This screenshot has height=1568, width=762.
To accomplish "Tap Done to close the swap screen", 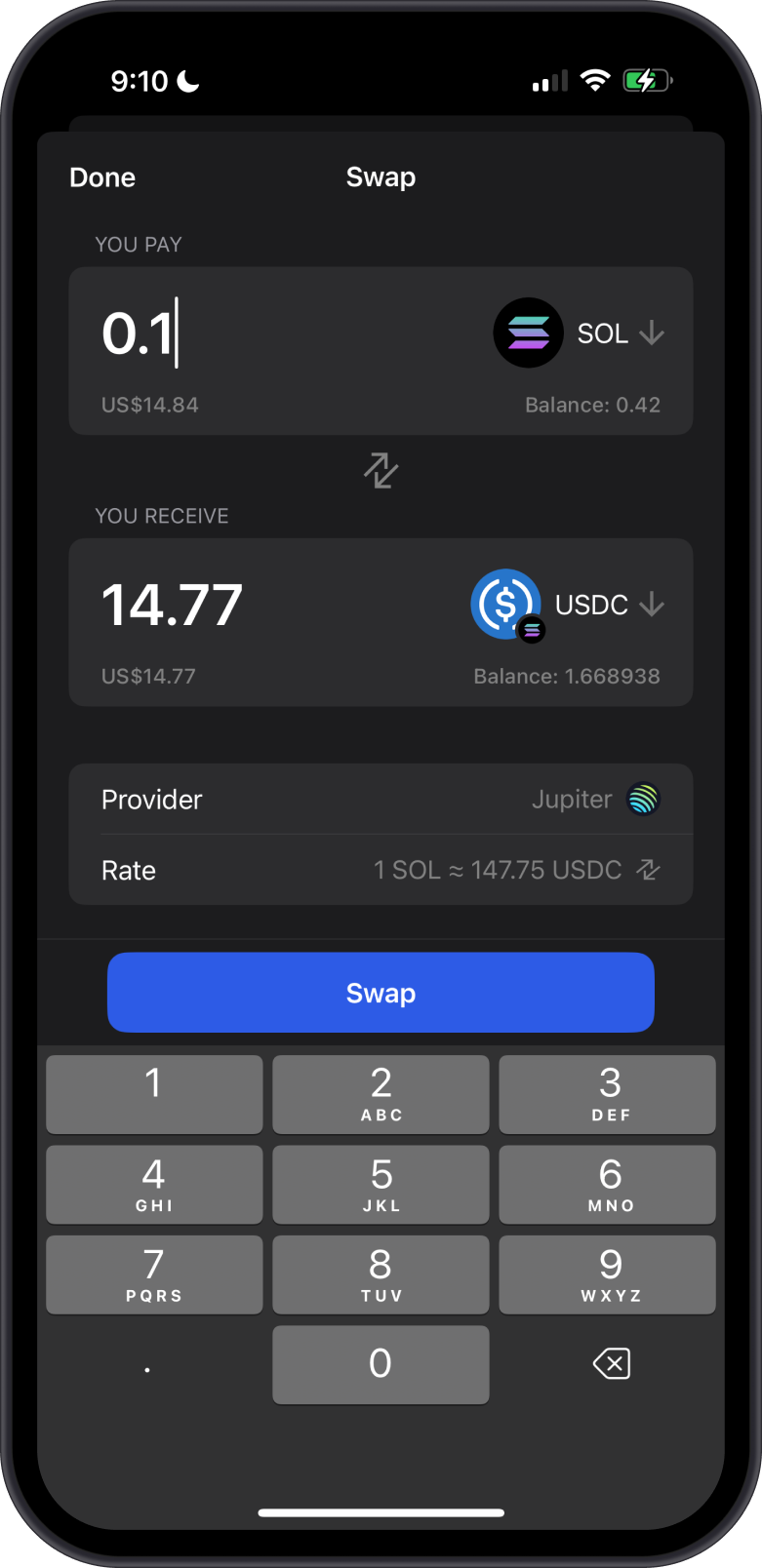I will pyautogui.click(x=102, y=177).
